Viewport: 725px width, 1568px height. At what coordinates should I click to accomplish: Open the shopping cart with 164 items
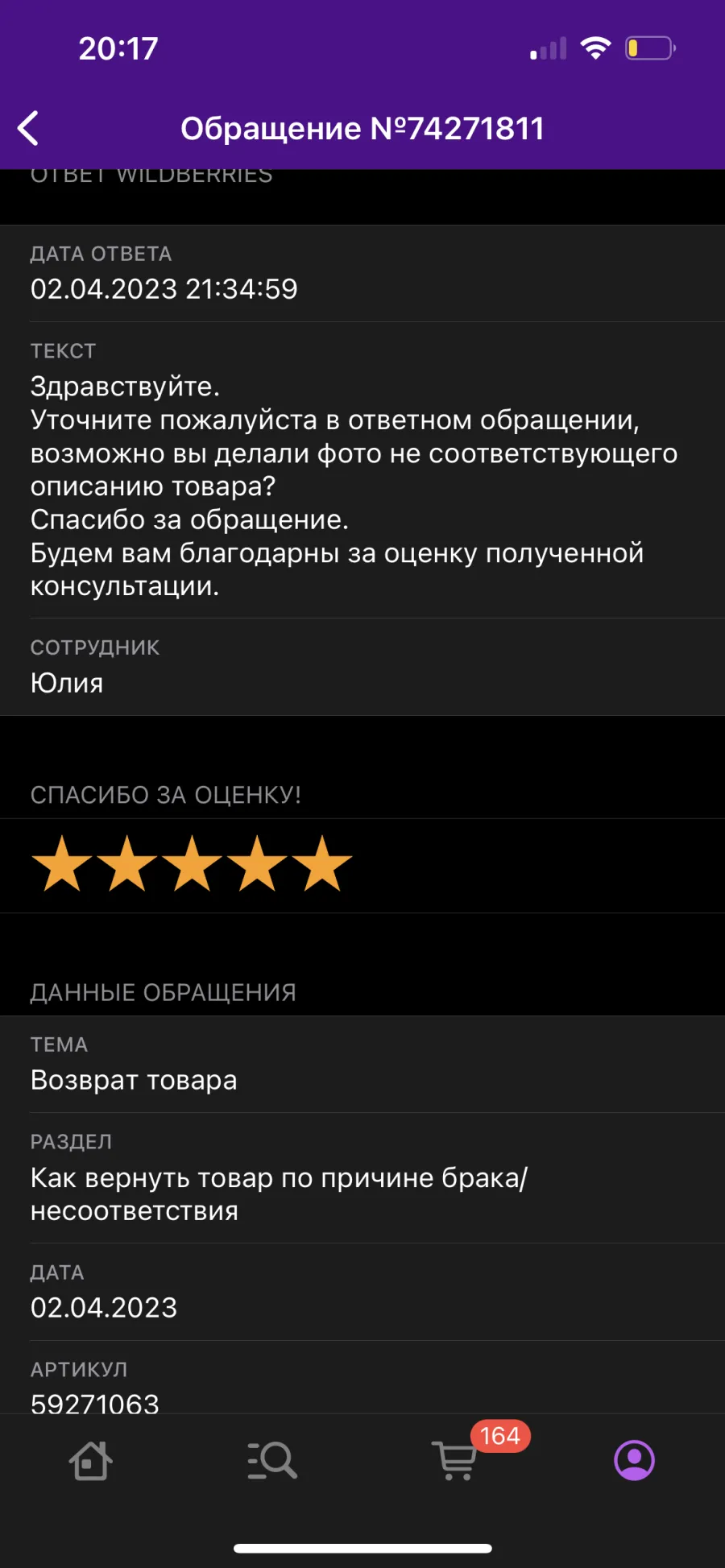(455, 1460)
